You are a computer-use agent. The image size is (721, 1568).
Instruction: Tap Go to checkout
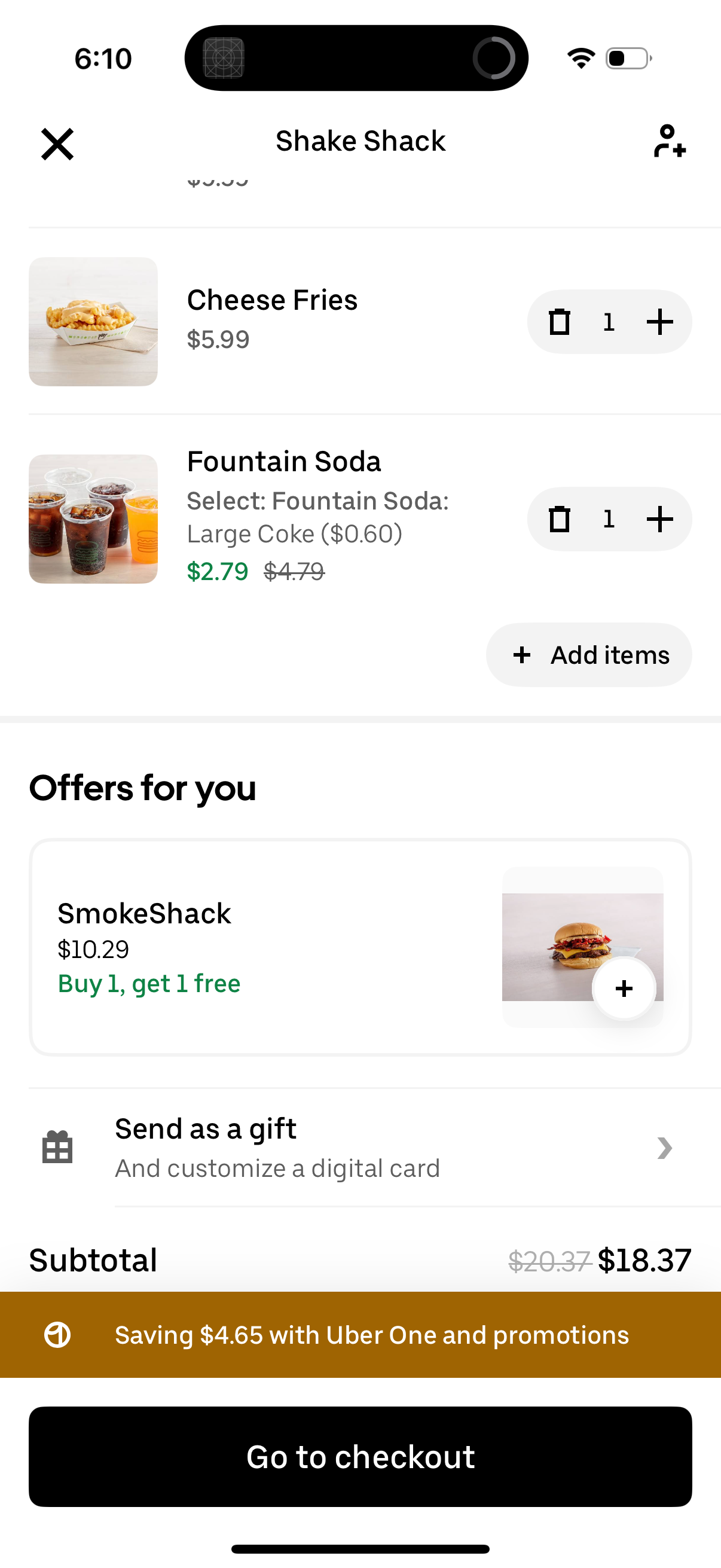pos(360,1456)
